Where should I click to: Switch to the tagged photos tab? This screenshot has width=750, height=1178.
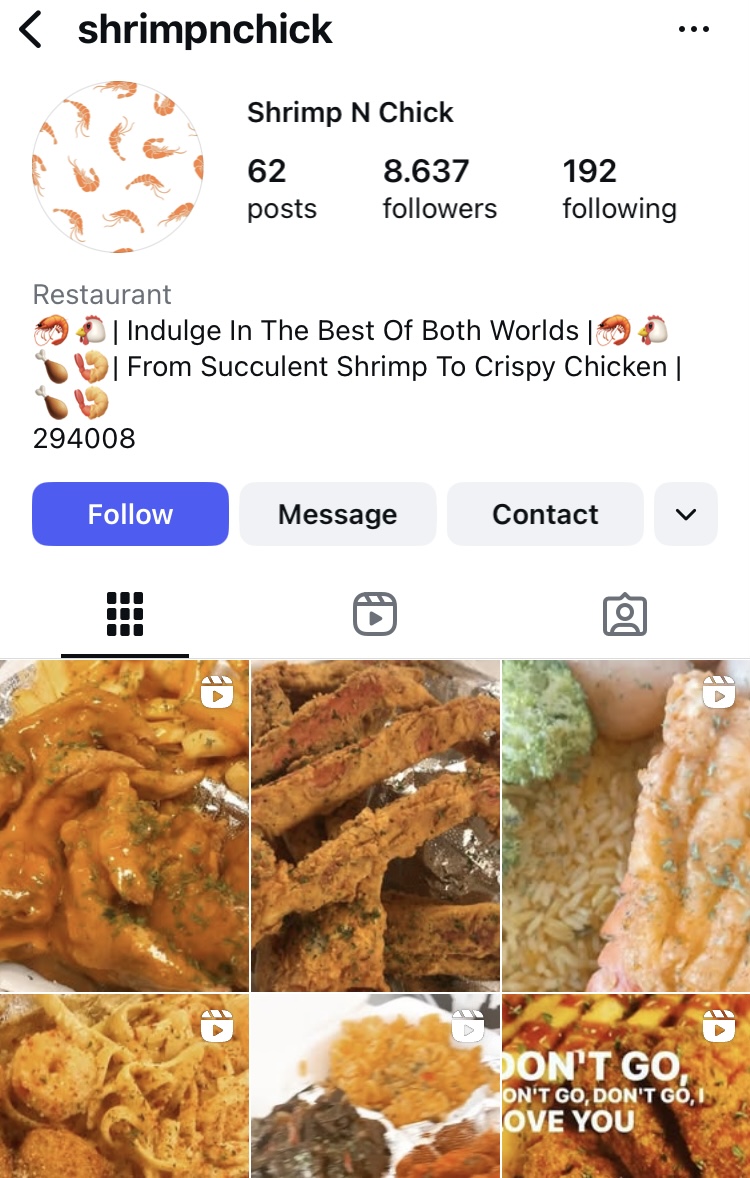point(625,614)
